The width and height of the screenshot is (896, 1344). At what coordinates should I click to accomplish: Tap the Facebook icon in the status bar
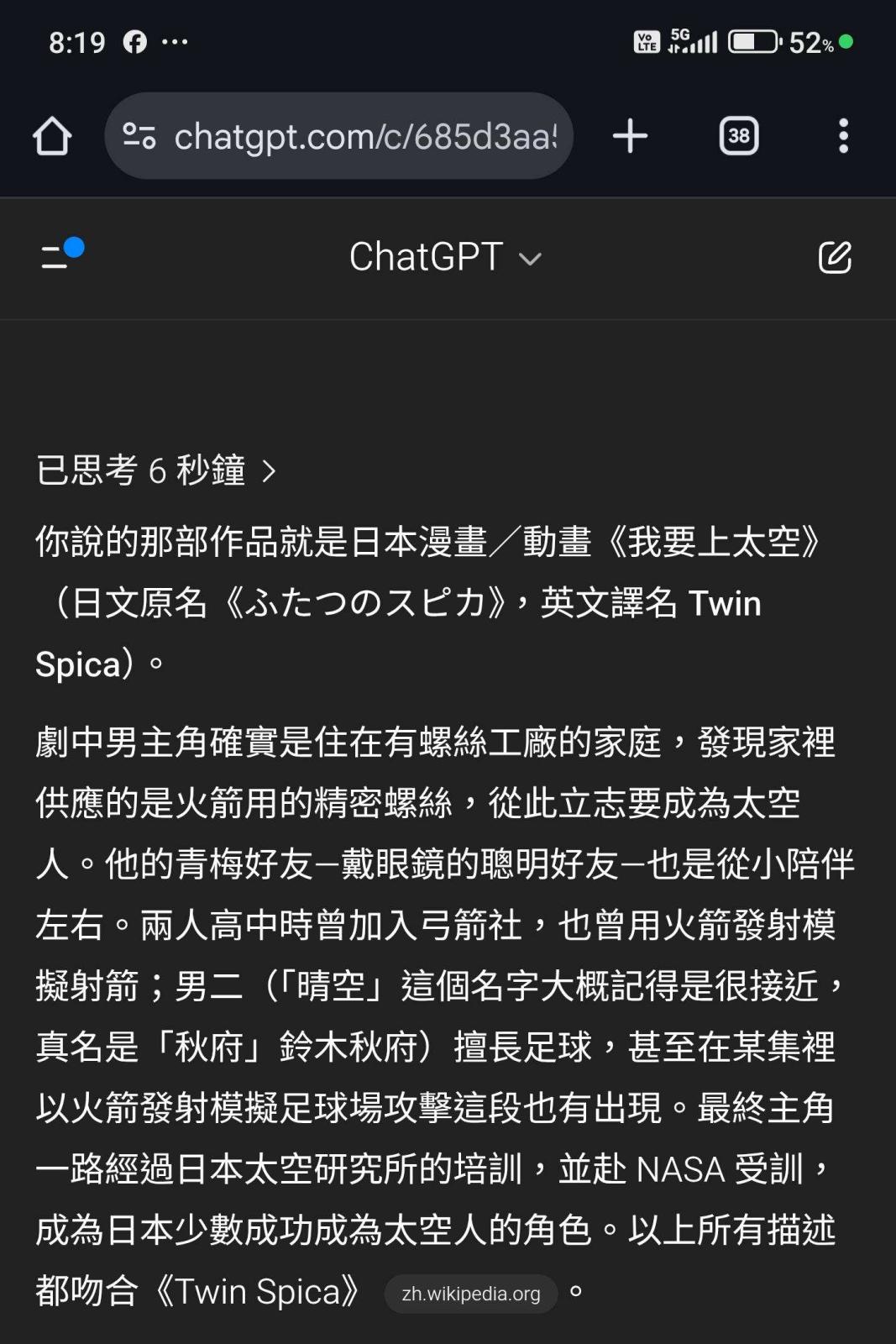pyautogui.click(x=134, y=43)
